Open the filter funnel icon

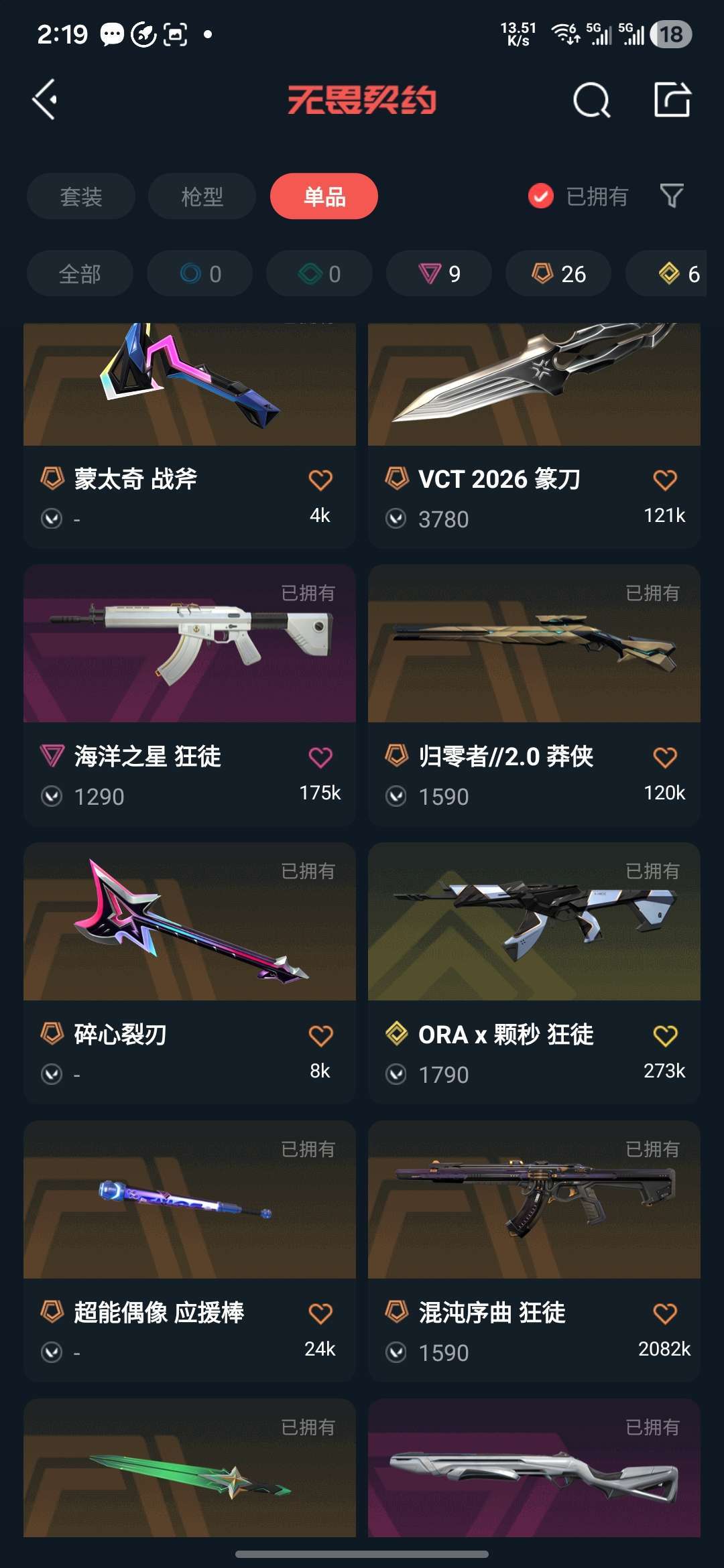[671, 196]
